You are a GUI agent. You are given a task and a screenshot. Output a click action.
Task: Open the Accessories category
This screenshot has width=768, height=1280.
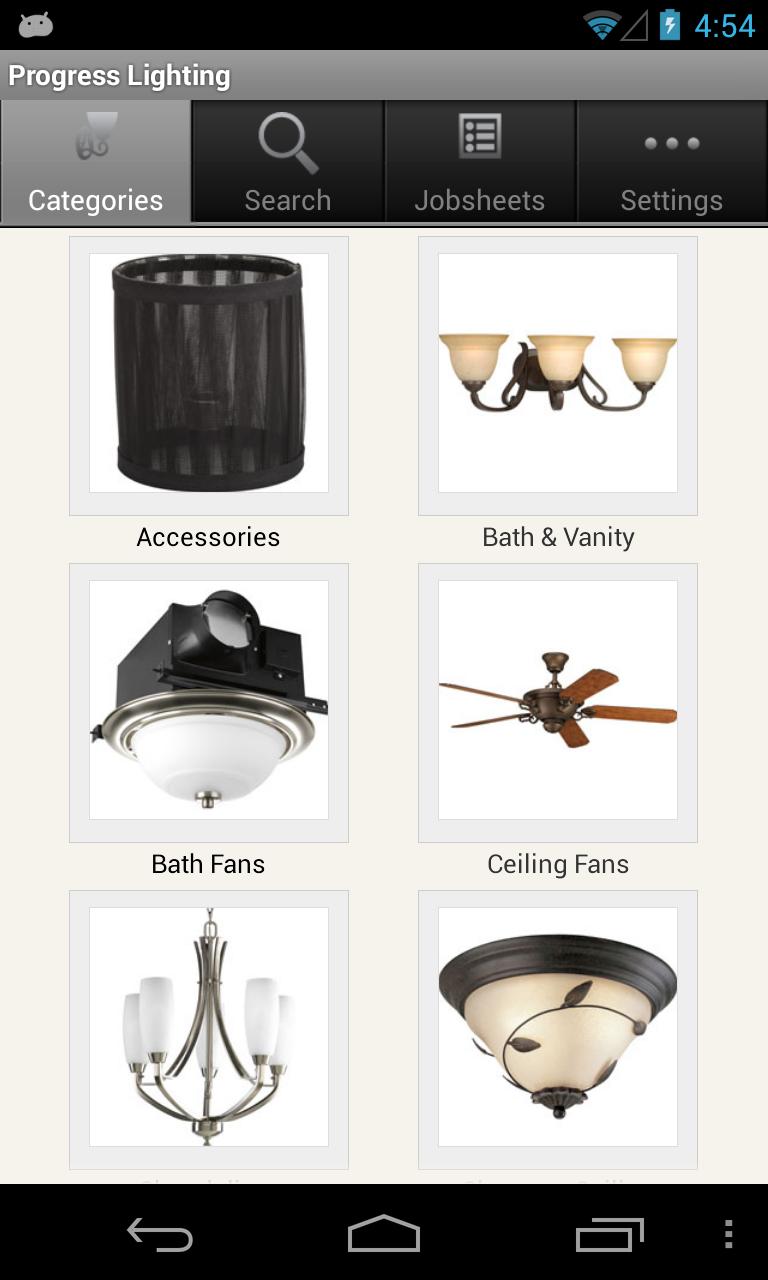(x=209, y=375)
